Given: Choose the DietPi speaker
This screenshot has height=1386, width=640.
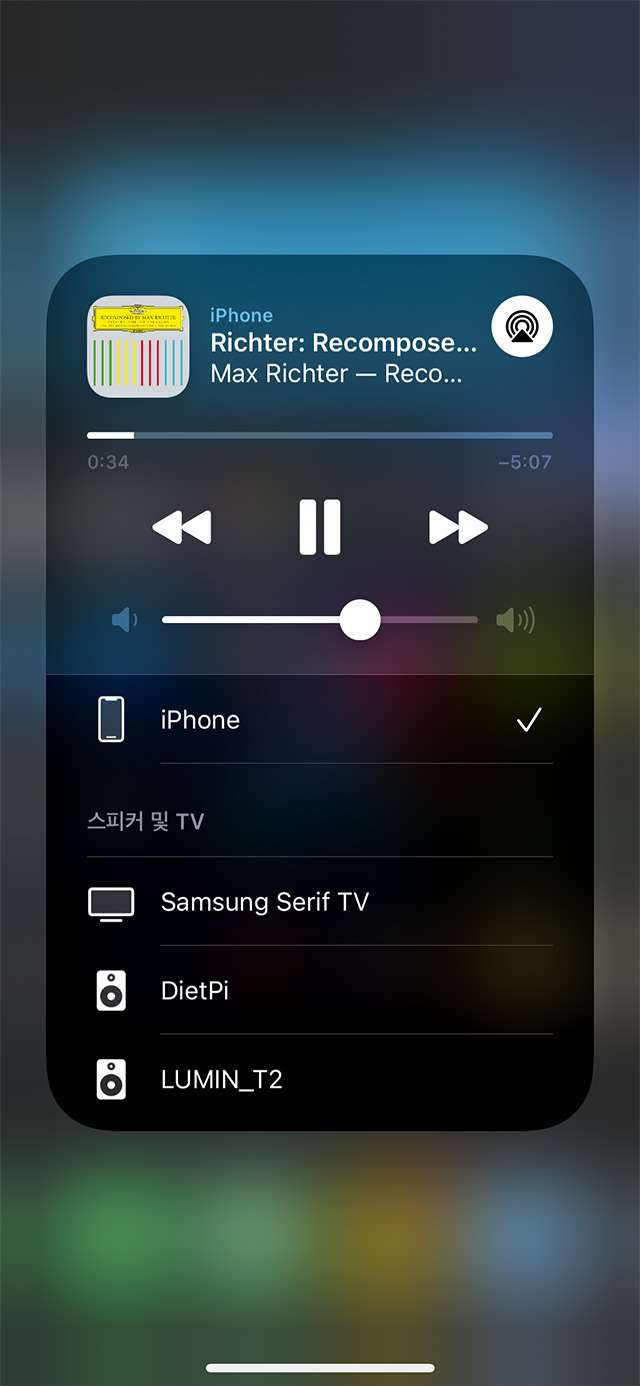Looking at the screenshot, I should coord(320,991).
